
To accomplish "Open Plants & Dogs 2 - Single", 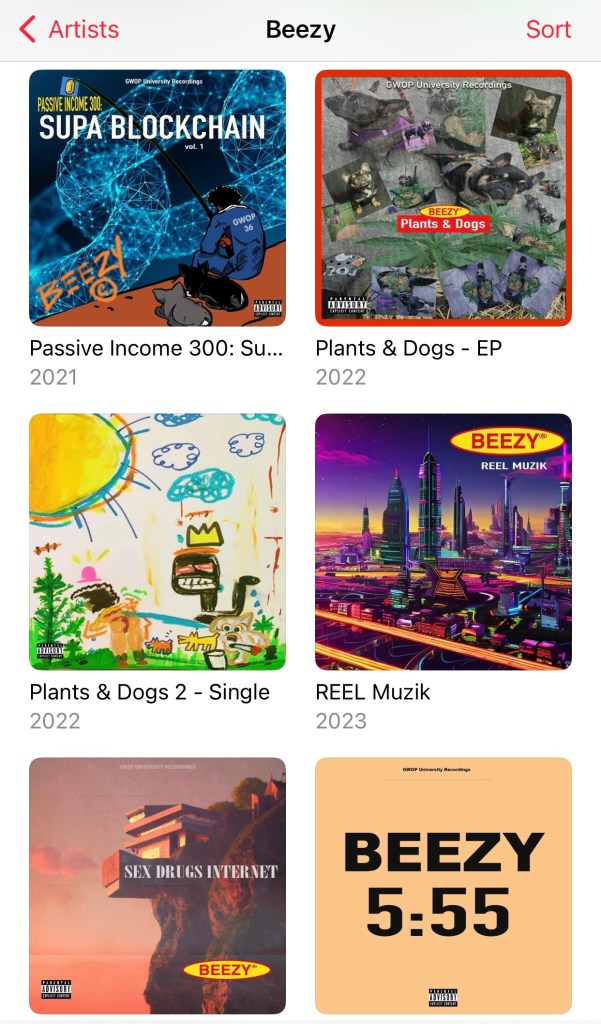I will click(x=157, y=542).
